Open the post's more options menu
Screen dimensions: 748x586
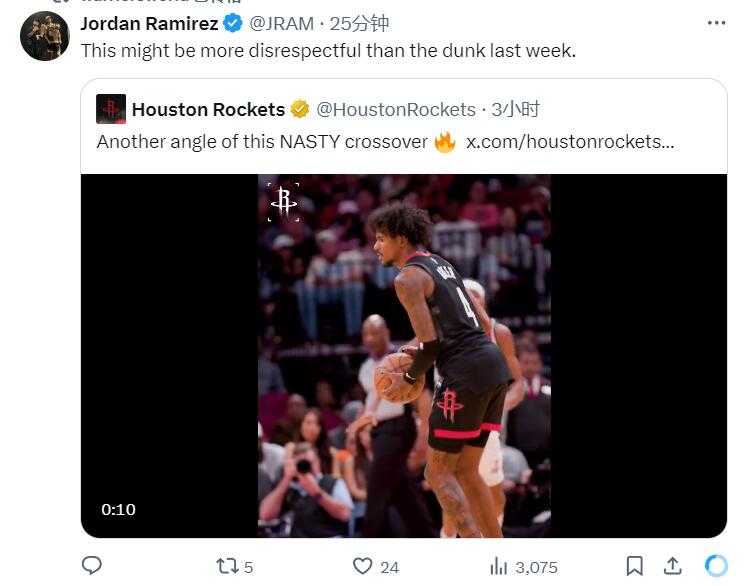tap(716, 22)
